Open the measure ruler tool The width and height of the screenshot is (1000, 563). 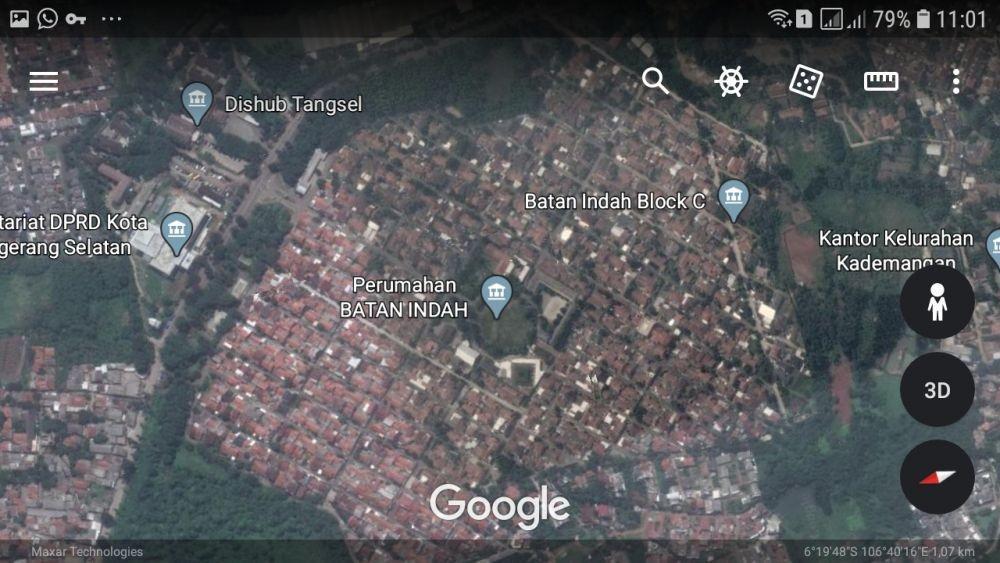[x=881, y=82]
